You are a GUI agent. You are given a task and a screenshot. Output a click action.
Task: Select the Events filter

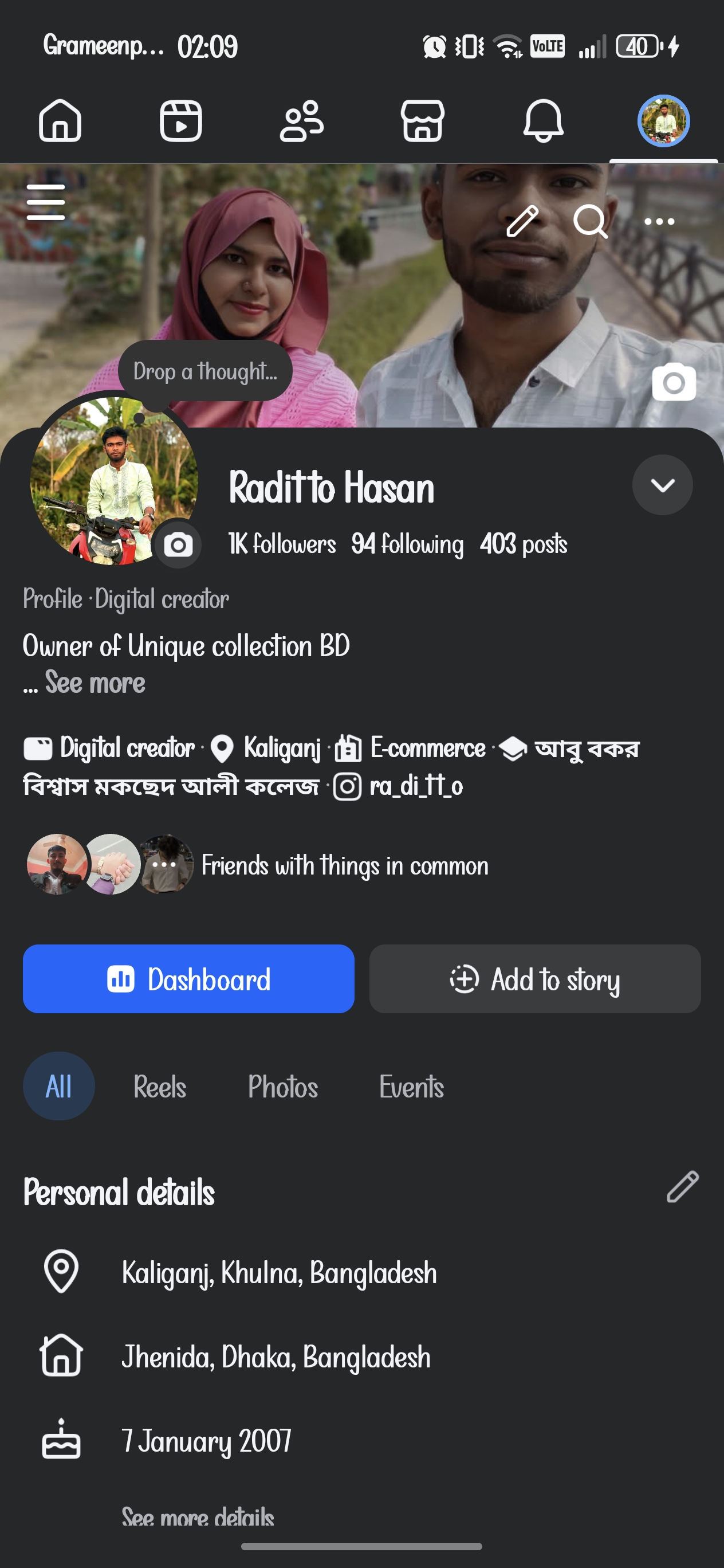411,1087
